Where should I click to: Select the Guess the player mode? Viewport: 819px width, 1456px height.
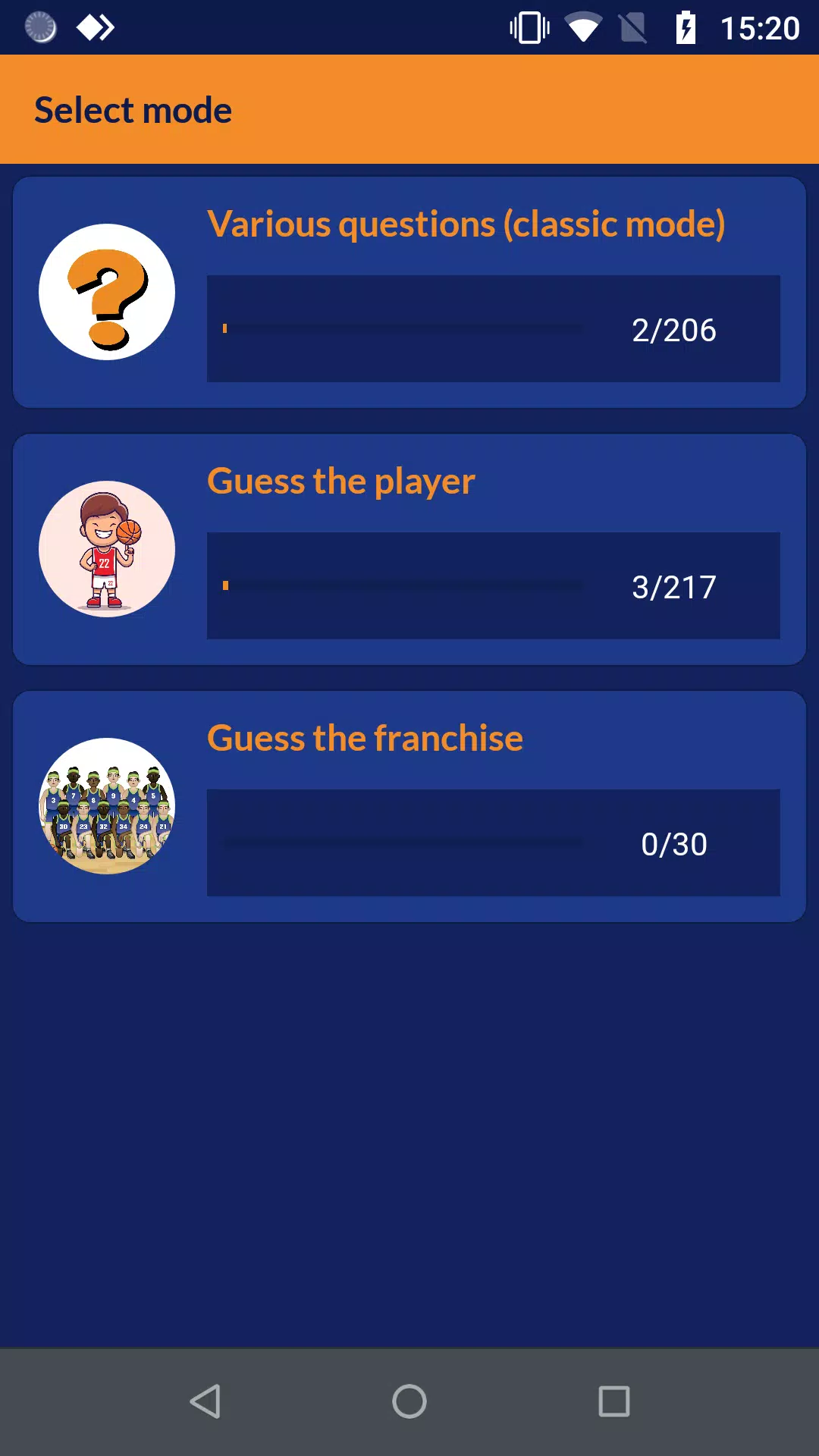pyautogui.click(x=409, y=550)
